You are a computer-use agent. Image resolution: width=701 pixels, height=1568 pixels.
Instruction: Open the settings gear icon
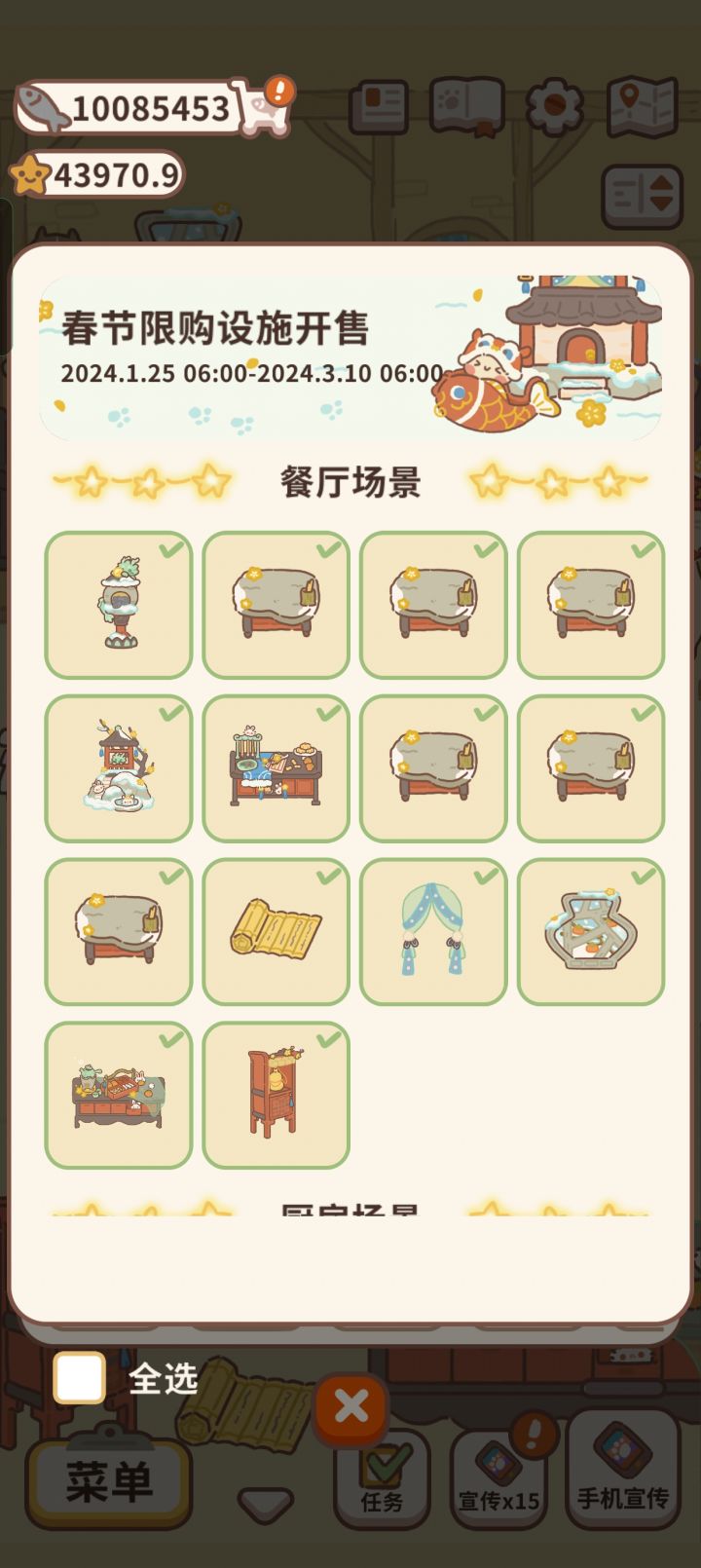tap(552, 103)
